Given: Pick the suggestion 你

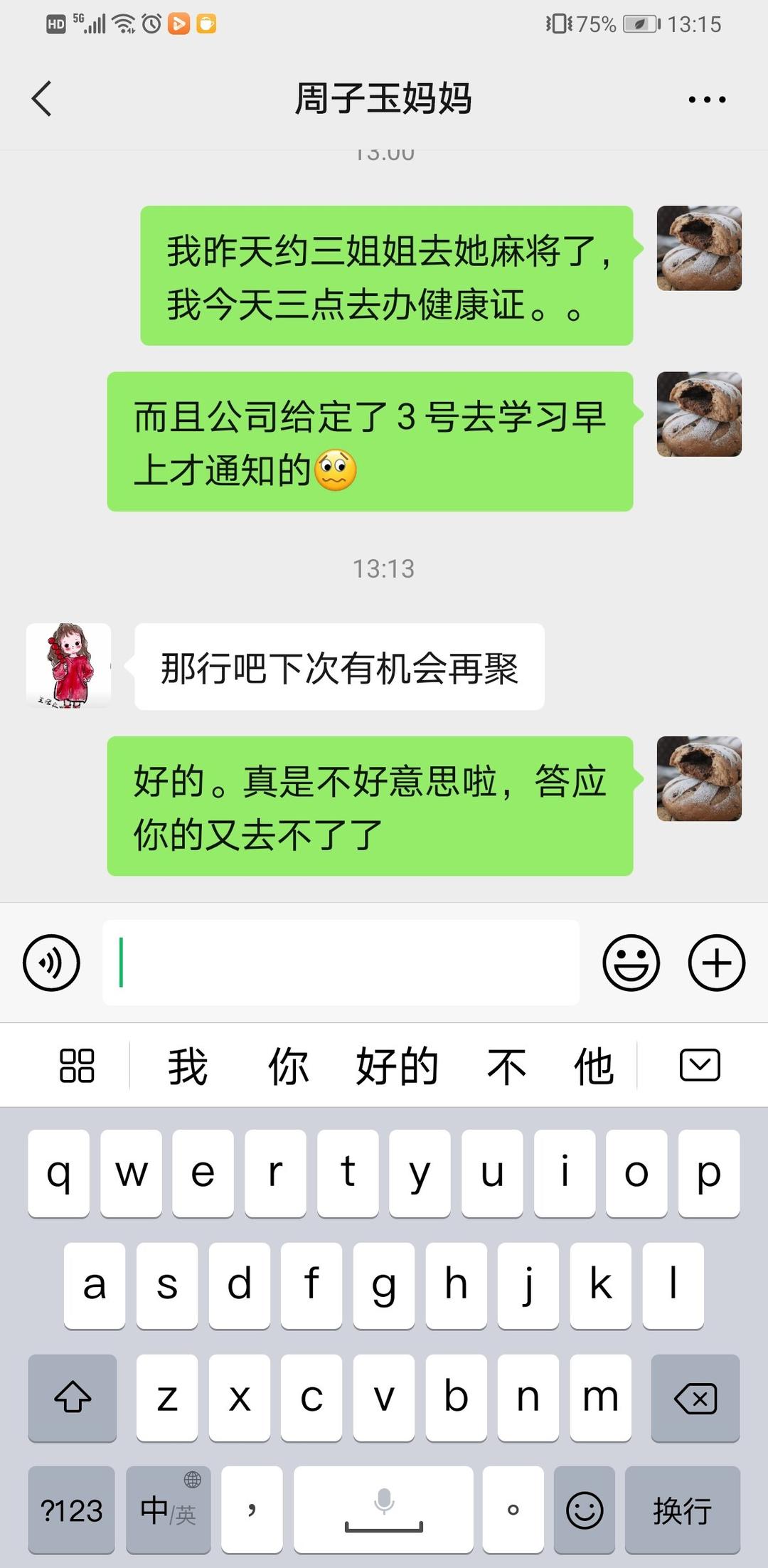Looking at the screenshot, I should 288,1066.
